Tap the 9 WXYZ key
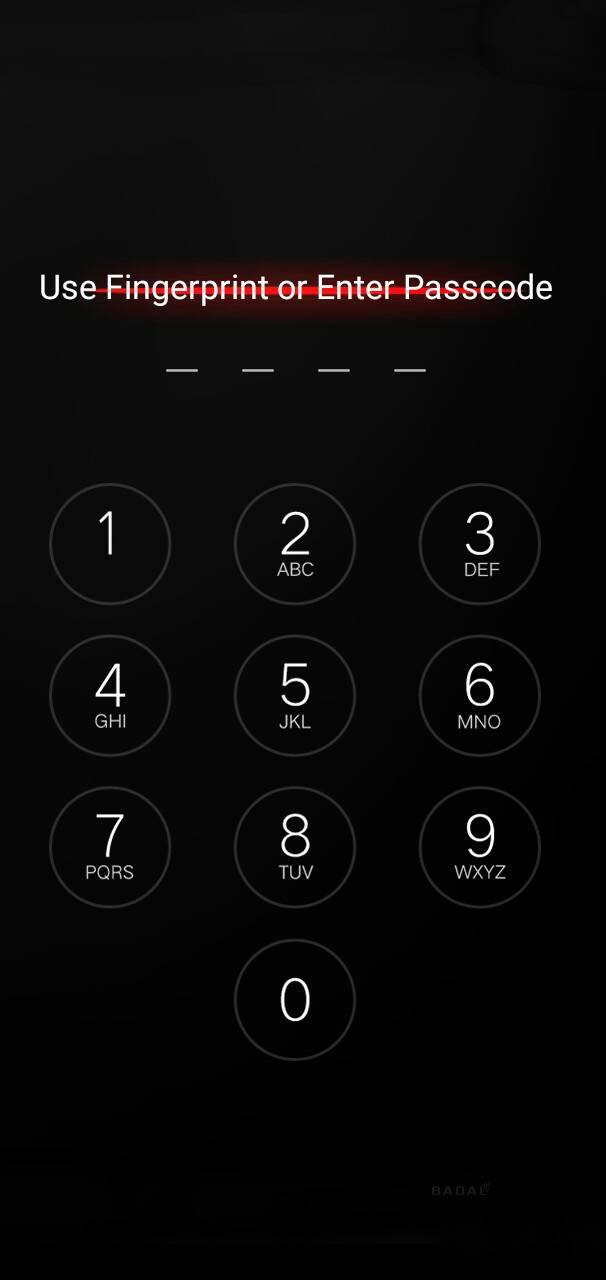Screen dimensions: 606x1280 tap(480, 846)
